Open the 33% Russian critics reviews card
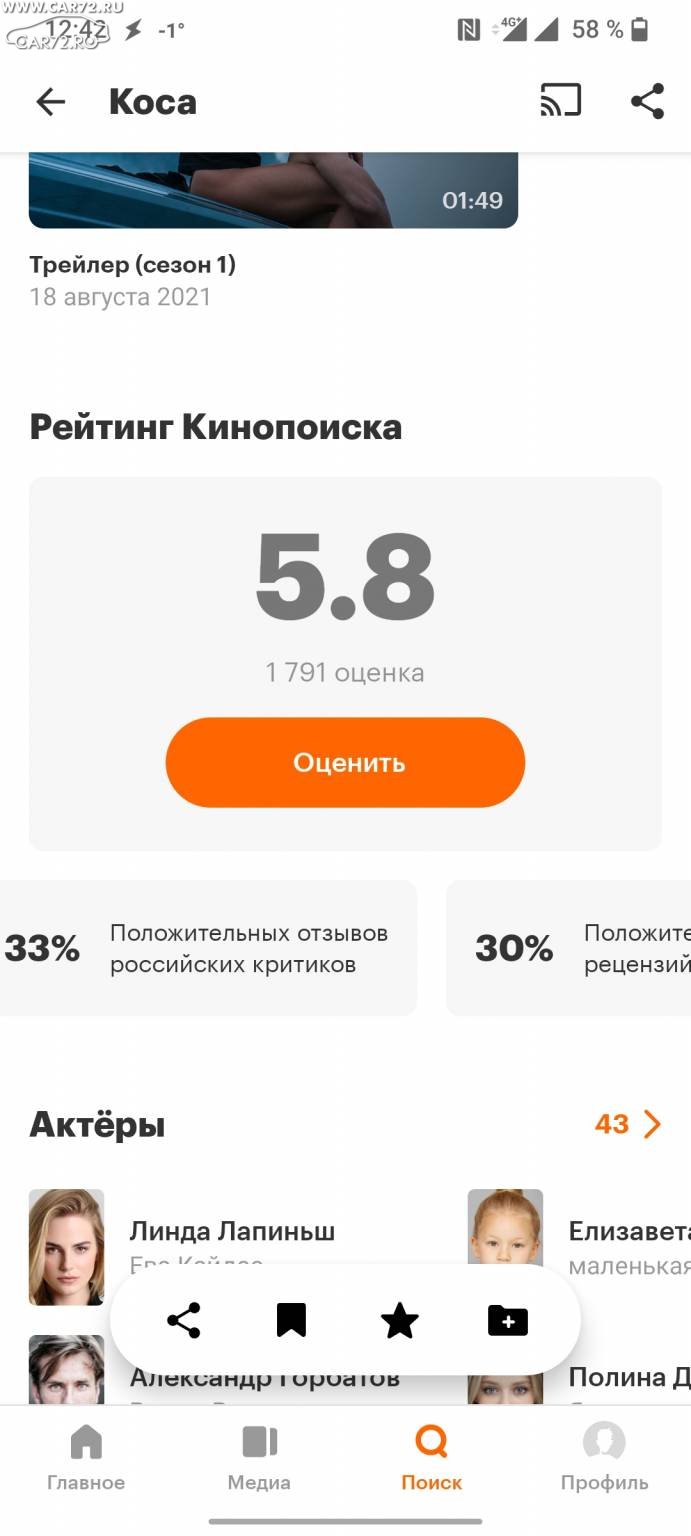The width and height of the screenshot is (691, 1536). [x=208, y=948]
